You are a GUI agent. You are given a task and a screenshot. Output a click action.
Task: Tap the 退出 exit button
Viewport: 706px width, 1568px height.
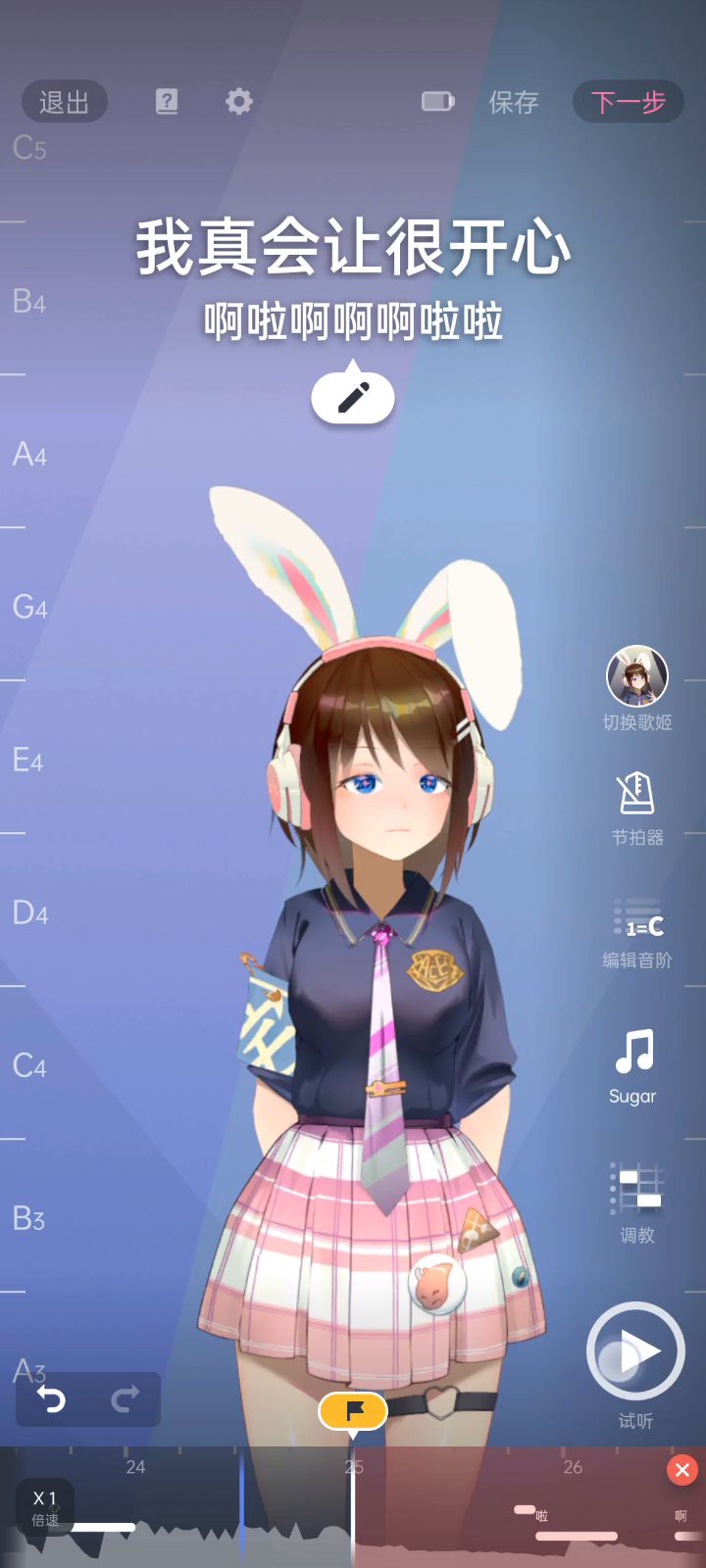[x=65, y=102]
